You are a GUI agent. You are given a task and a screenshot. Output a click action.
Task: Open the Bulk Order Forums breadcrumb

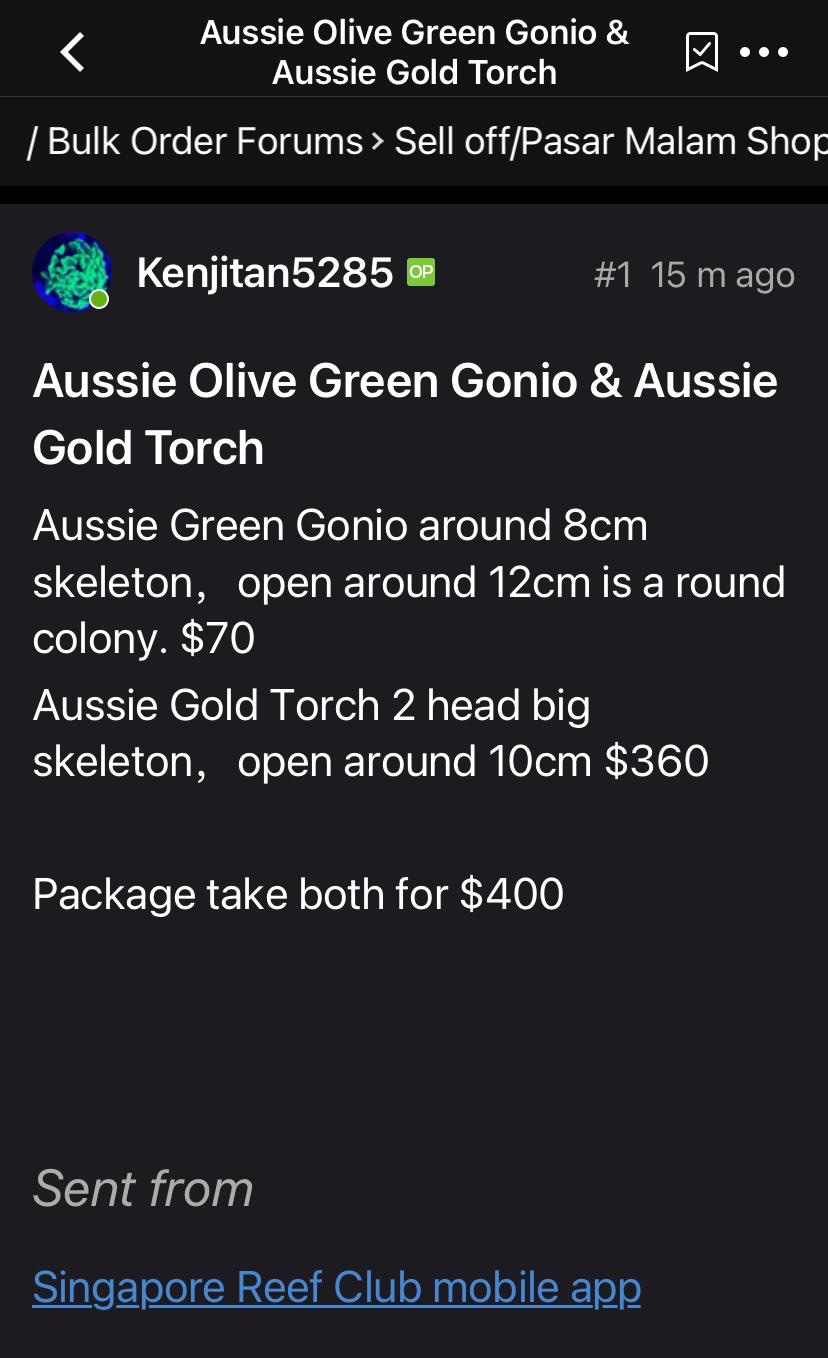click(x=205, y=142)
